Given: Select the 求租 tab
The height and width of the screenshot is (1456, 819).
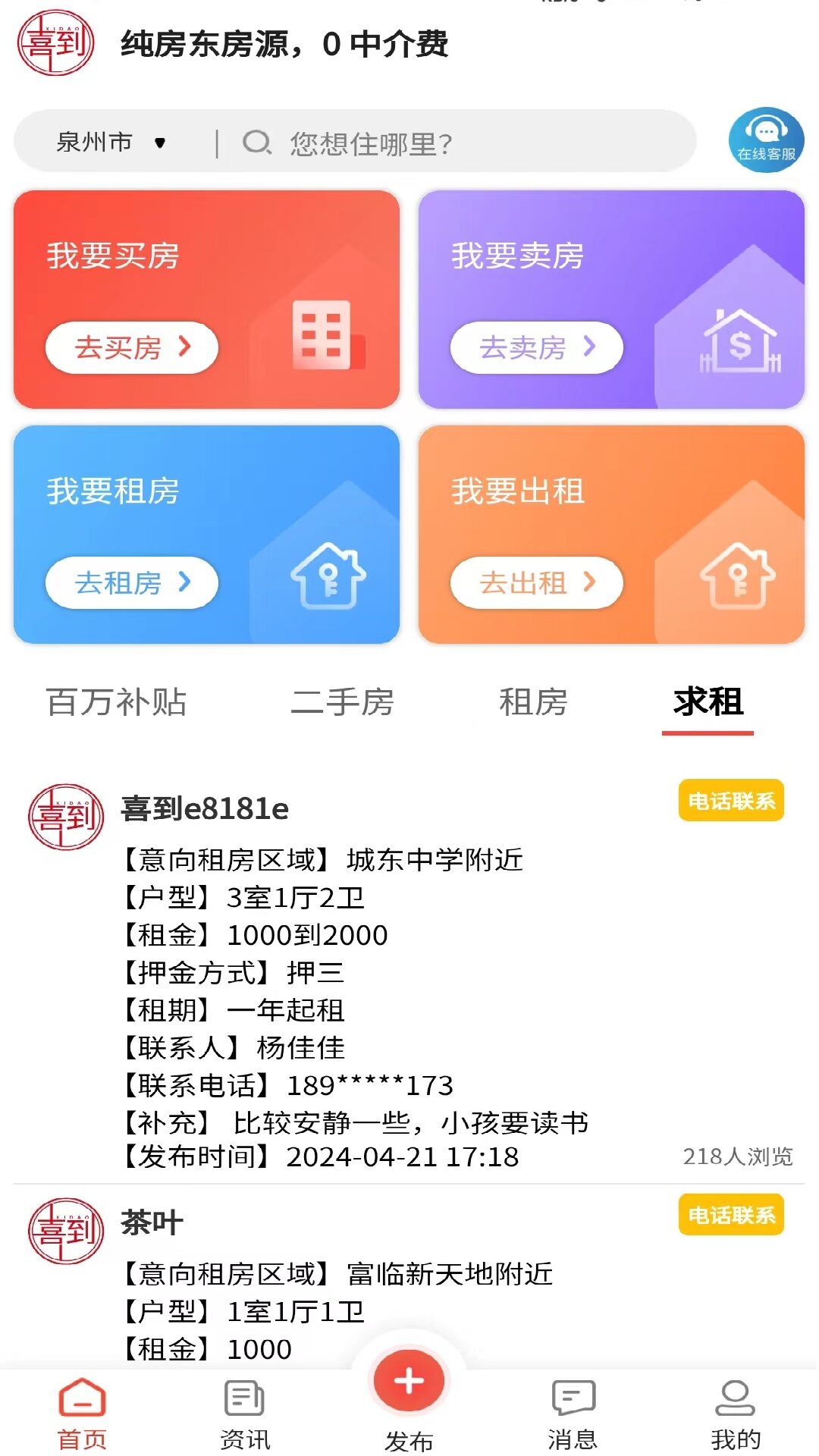Looking at the screenshot, I should point(708,702).
